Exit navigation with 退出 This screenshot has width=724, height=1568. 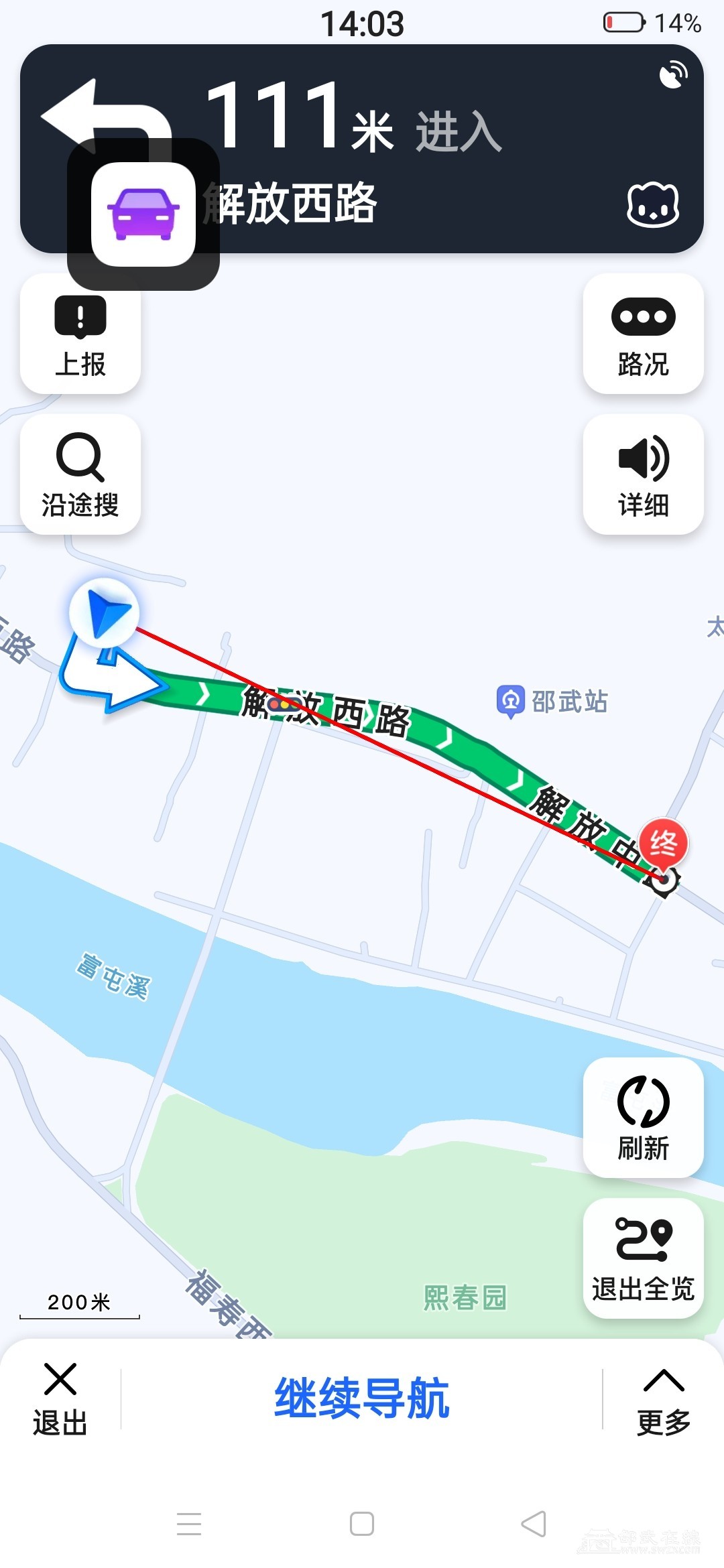60,1399
